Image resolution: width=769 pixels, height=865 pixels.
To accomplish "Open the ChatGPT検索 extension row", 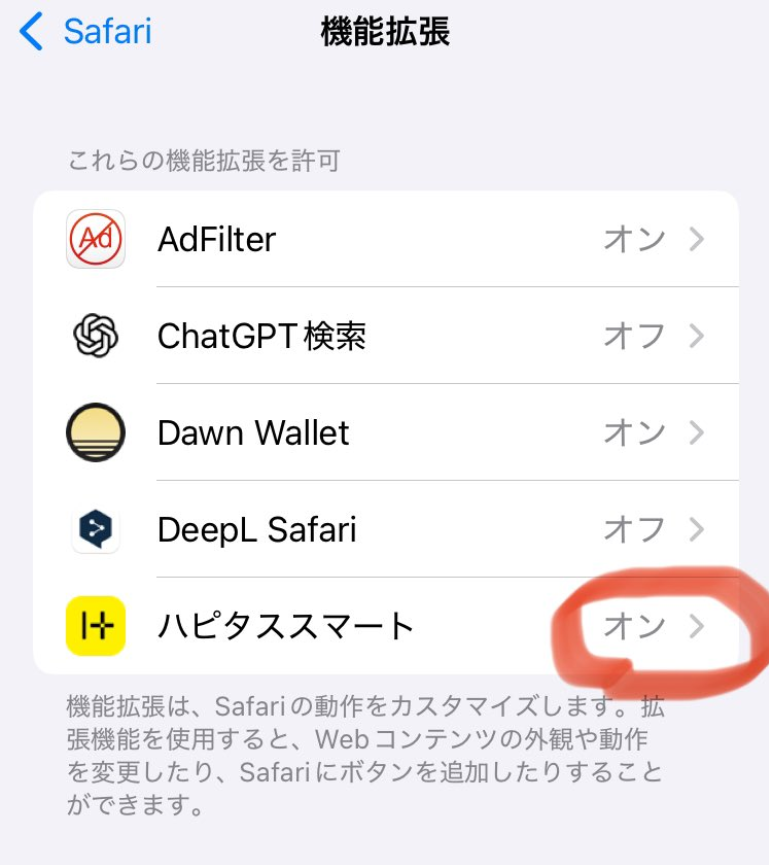I will [385, 336].
